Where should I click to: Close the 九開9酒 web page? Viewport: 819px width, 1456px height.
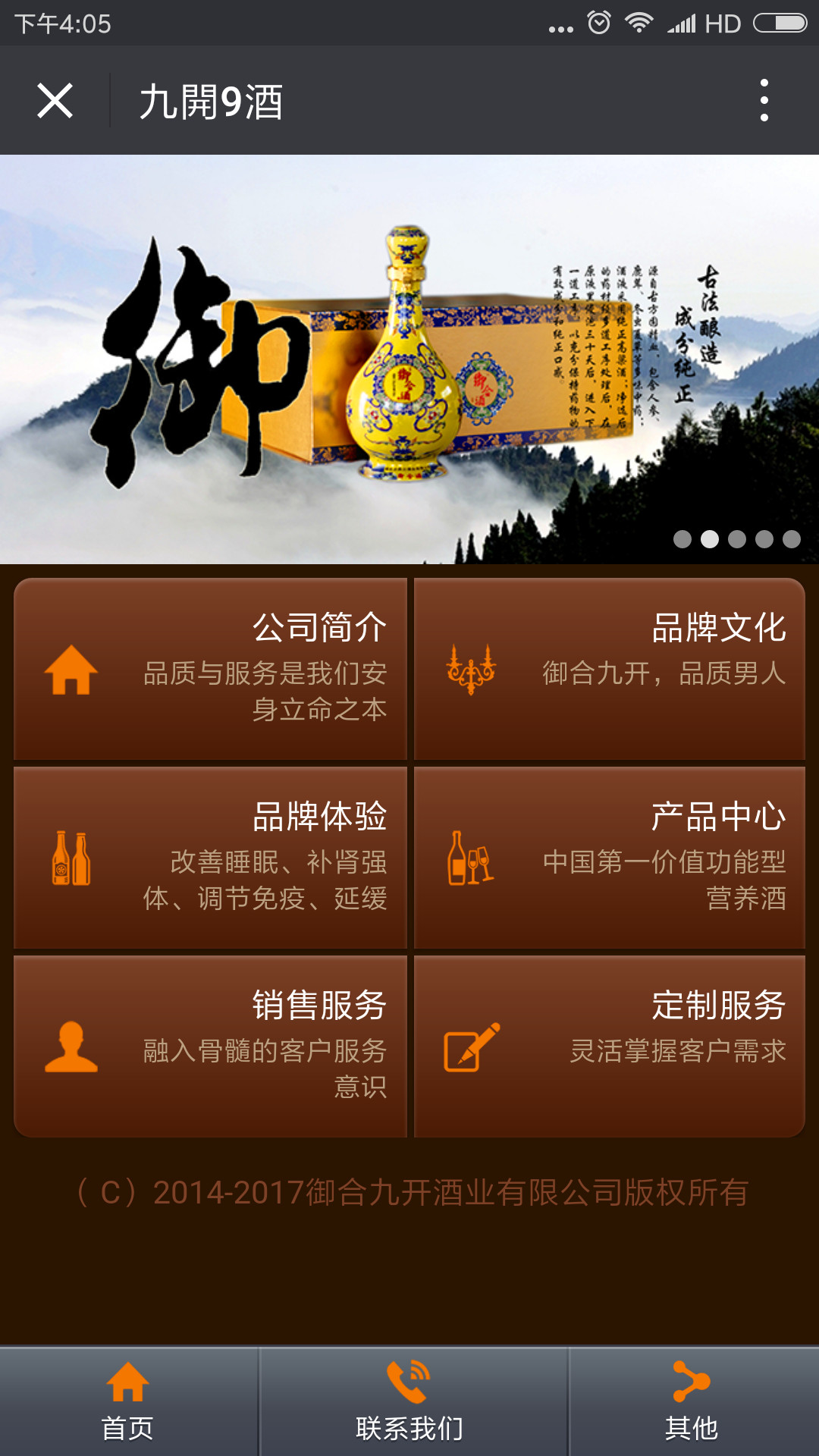pyautogui.click(x=55, y=101)
